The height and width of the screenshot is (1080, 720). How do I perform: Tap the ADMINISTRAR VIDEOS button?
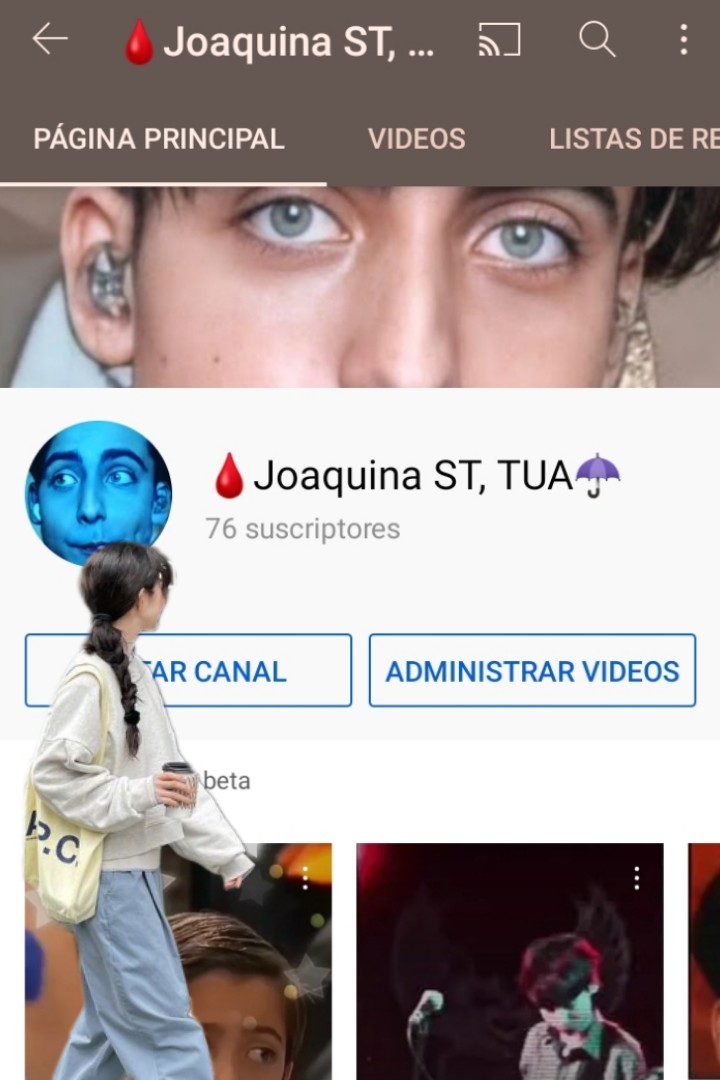point(532,671)
